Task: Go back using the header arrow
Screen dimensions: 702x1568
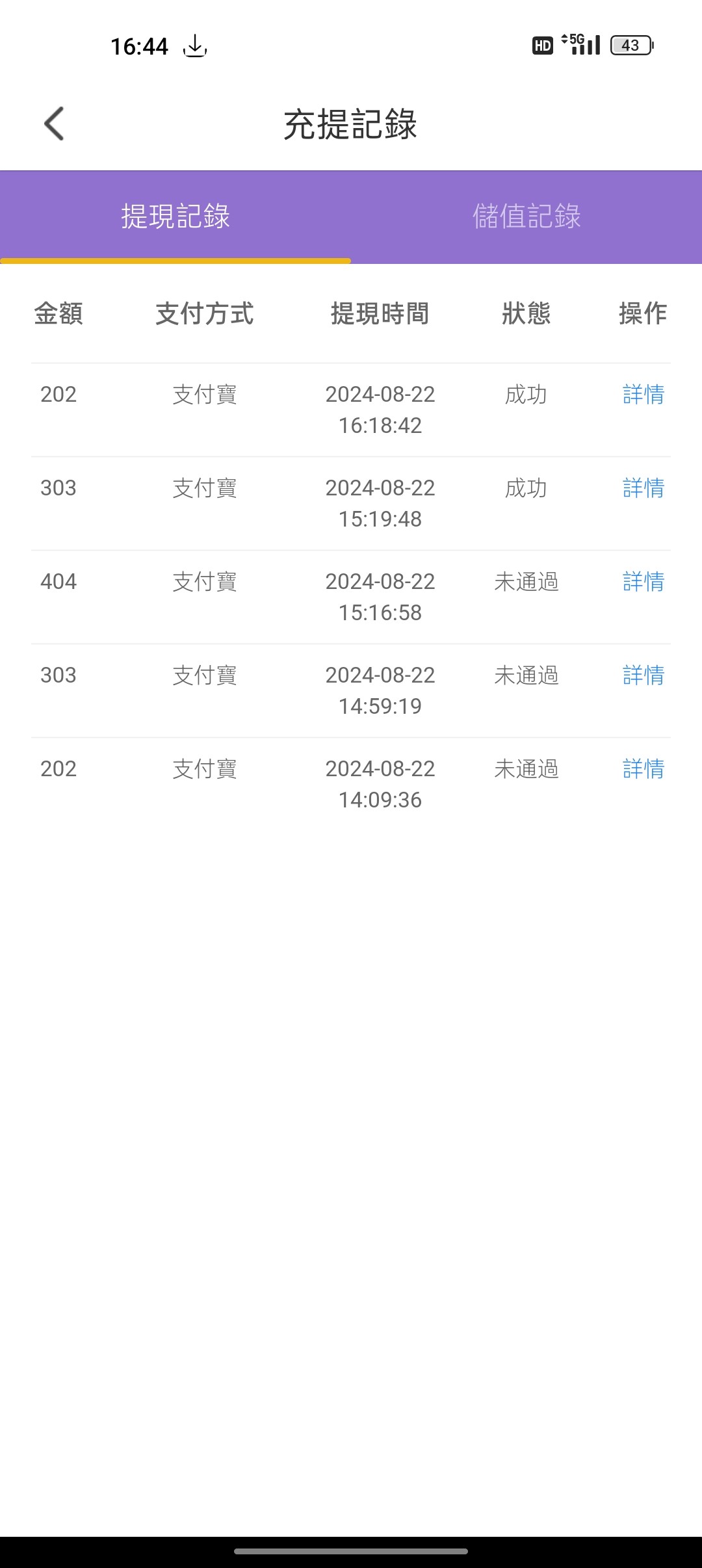Action: pos(55,124)
